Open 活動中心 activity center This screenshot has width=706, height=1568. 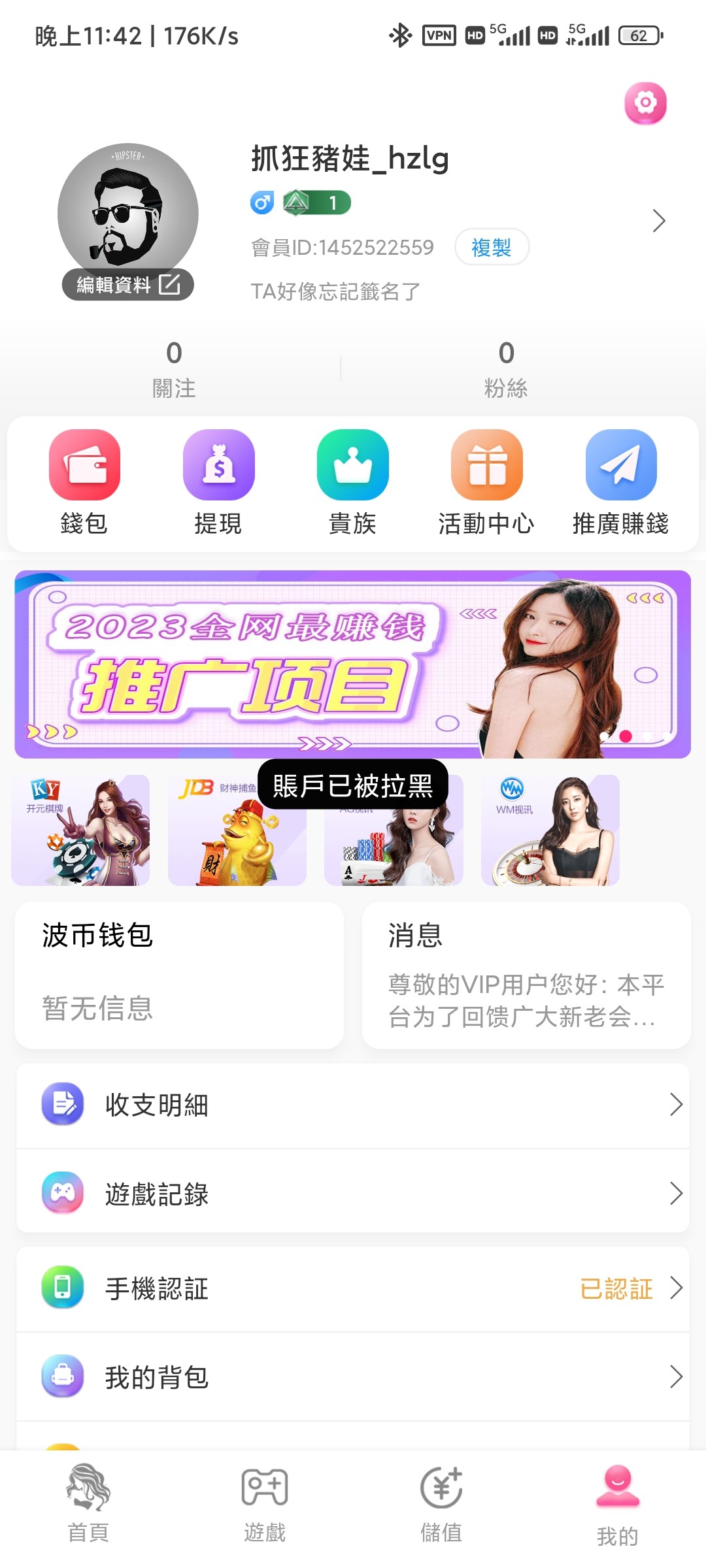(486, 482)
